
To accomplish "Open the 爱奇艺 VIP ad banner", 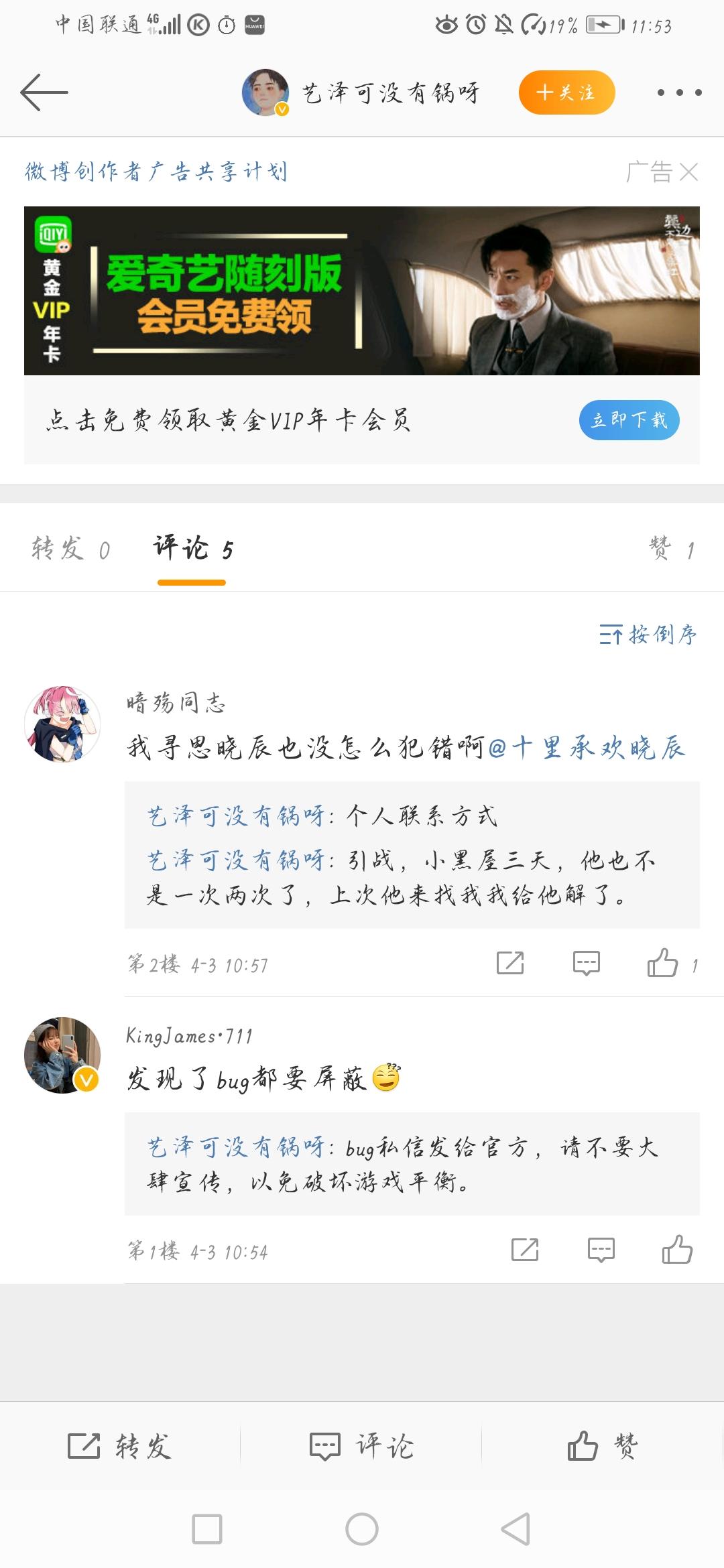I will coord(362,290).
